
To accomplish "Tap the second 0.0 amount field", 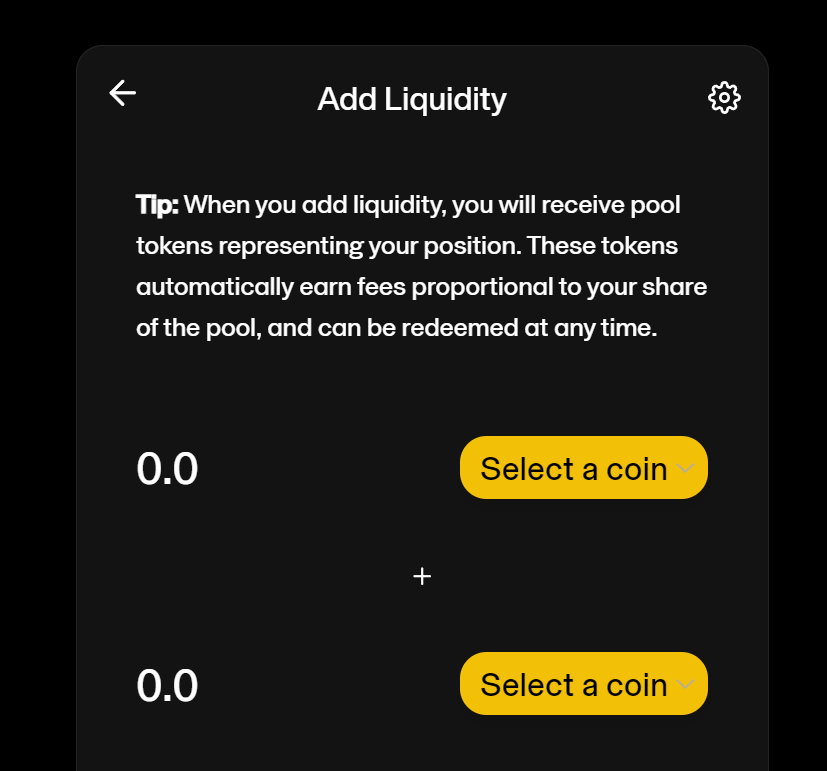I will click(x=168, y=685).
